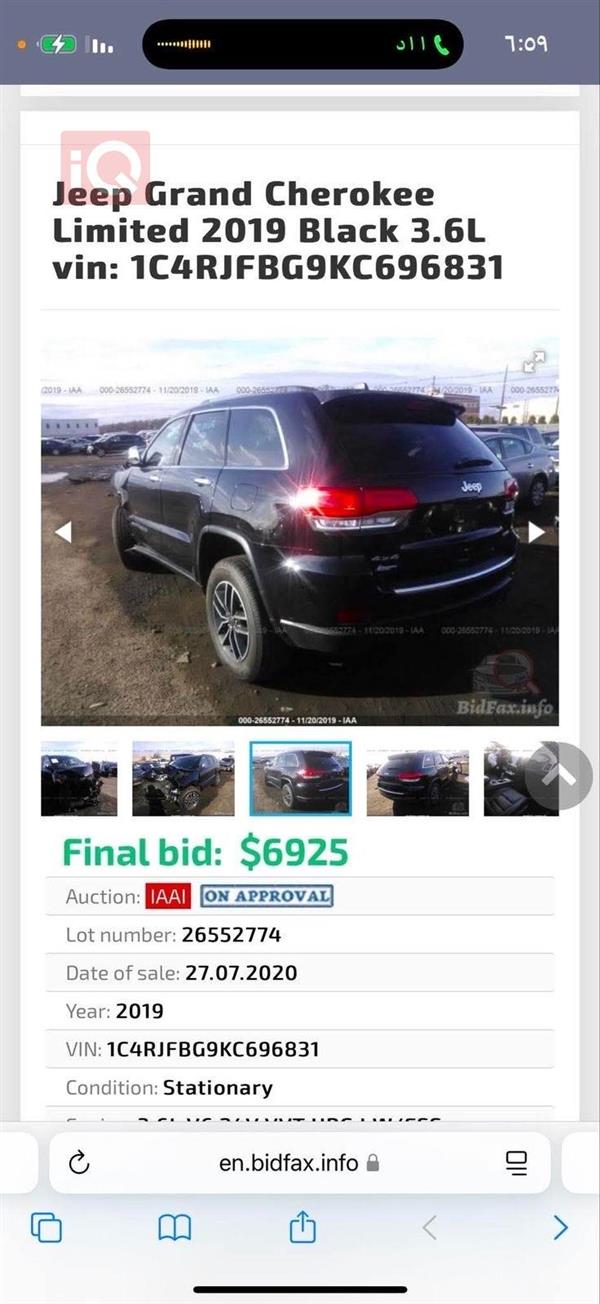
Task: Go forward in Safari history
Action: click(x=560, y=1227)
